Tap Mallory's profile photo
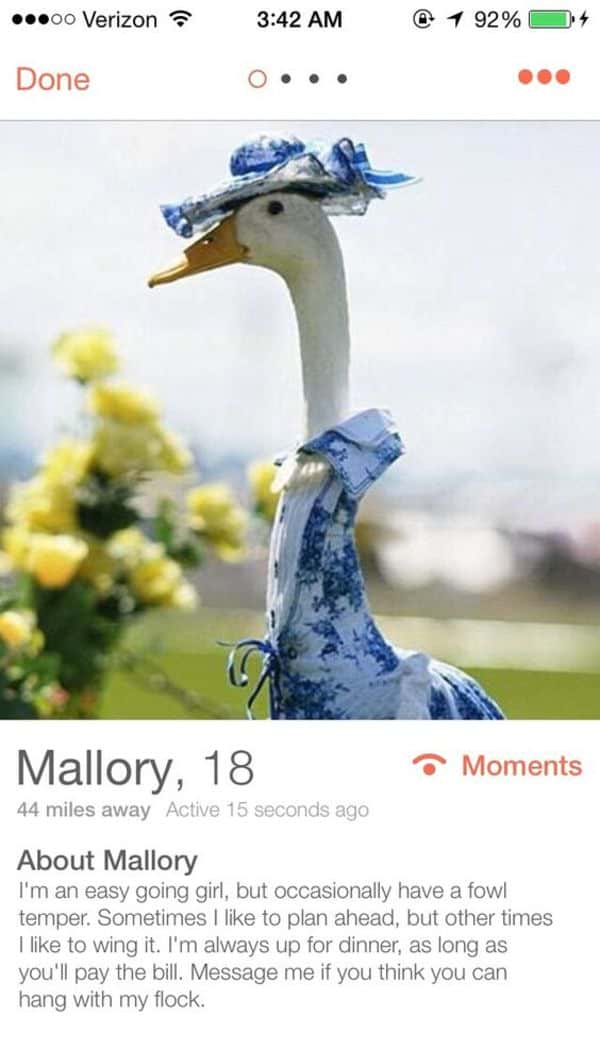Viewport: 600px width, 1064px height. 300,420
